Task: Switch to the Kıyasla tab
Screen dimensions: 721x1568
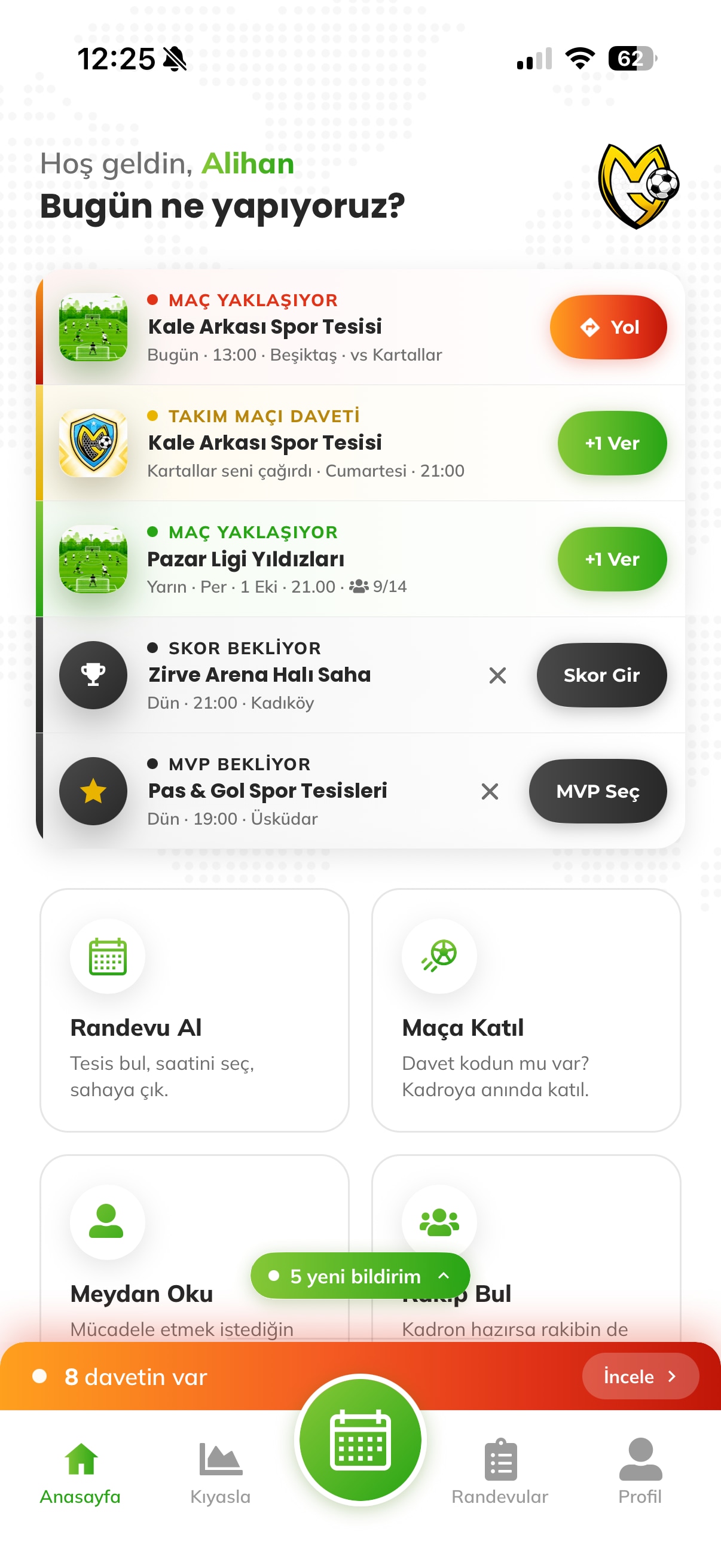Action: pos(220,1473)
